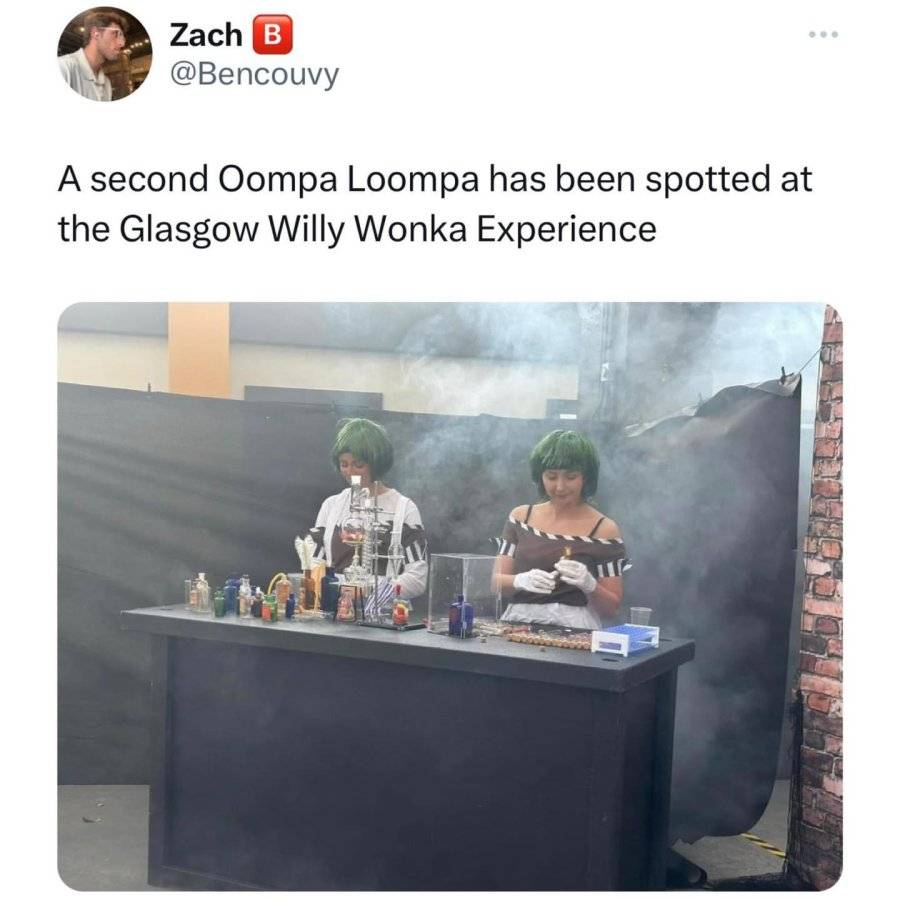
Task: Open the attached Oompa Loompa photo
Action: point(450,596)
